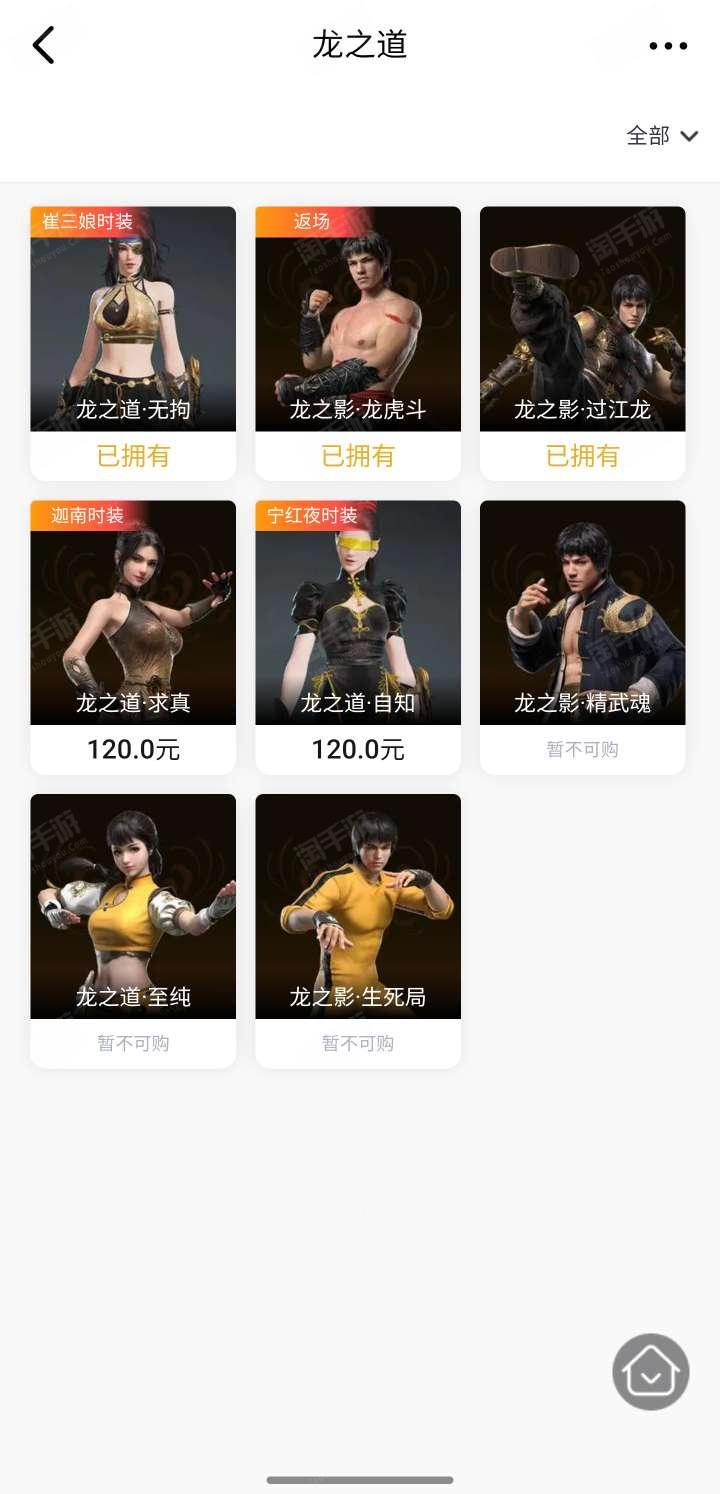
Task: View the 龙之道·至纯 outfit card
Action: click(133, 931)
